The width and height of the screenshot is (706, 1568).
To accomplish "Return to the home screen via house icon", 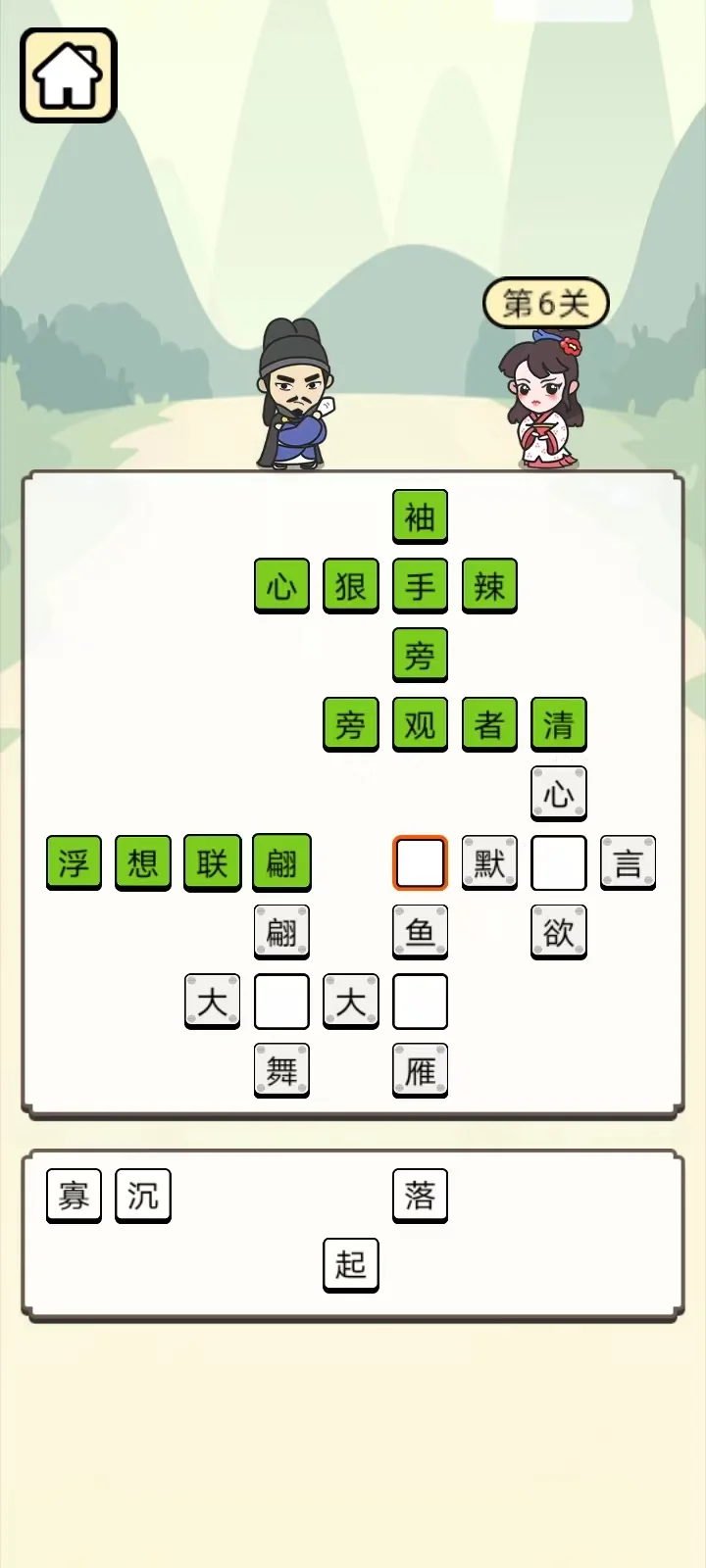I will (x=69, y=75).
